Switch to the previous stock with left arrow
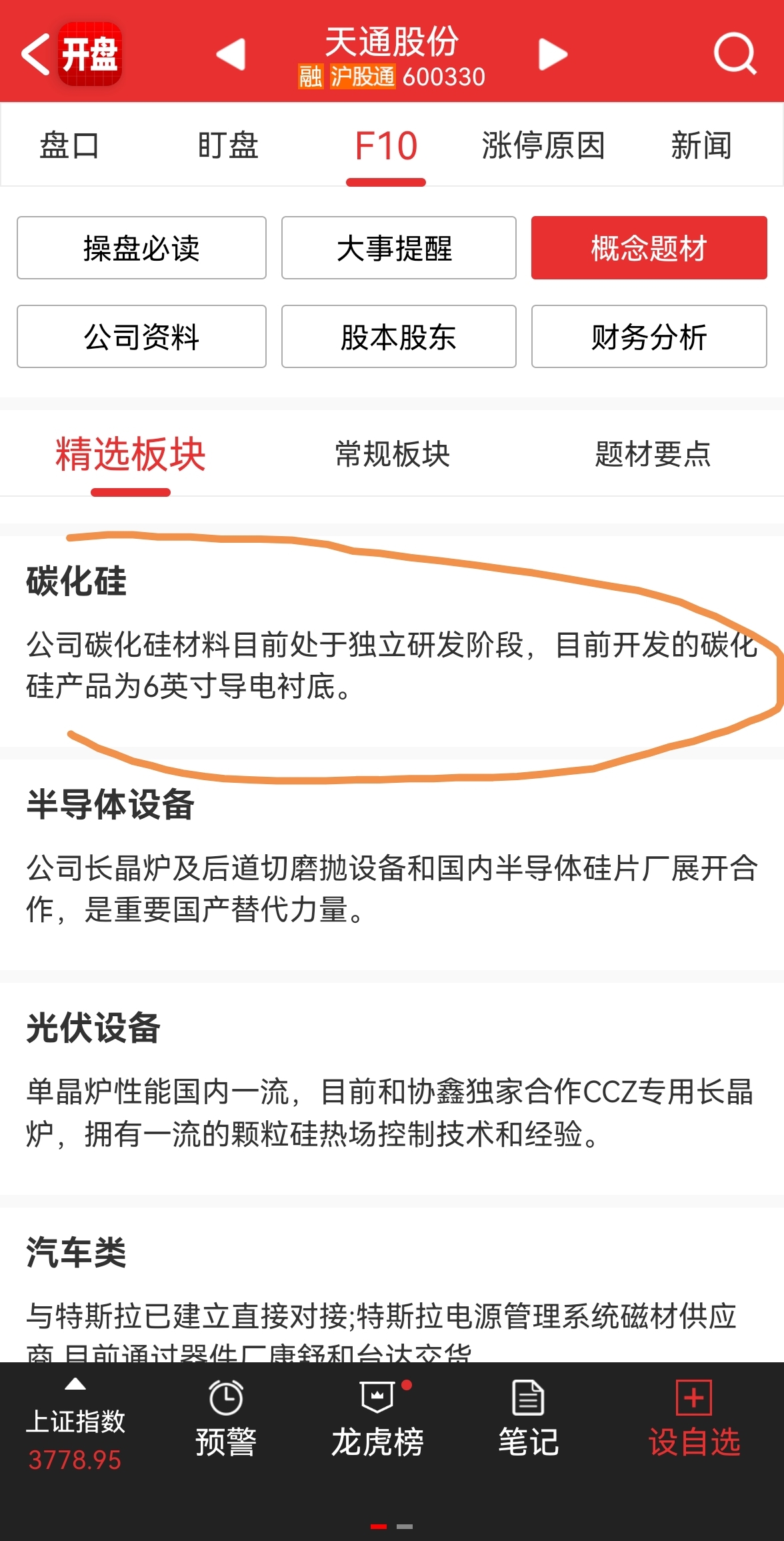 click(x=231, y=54)
